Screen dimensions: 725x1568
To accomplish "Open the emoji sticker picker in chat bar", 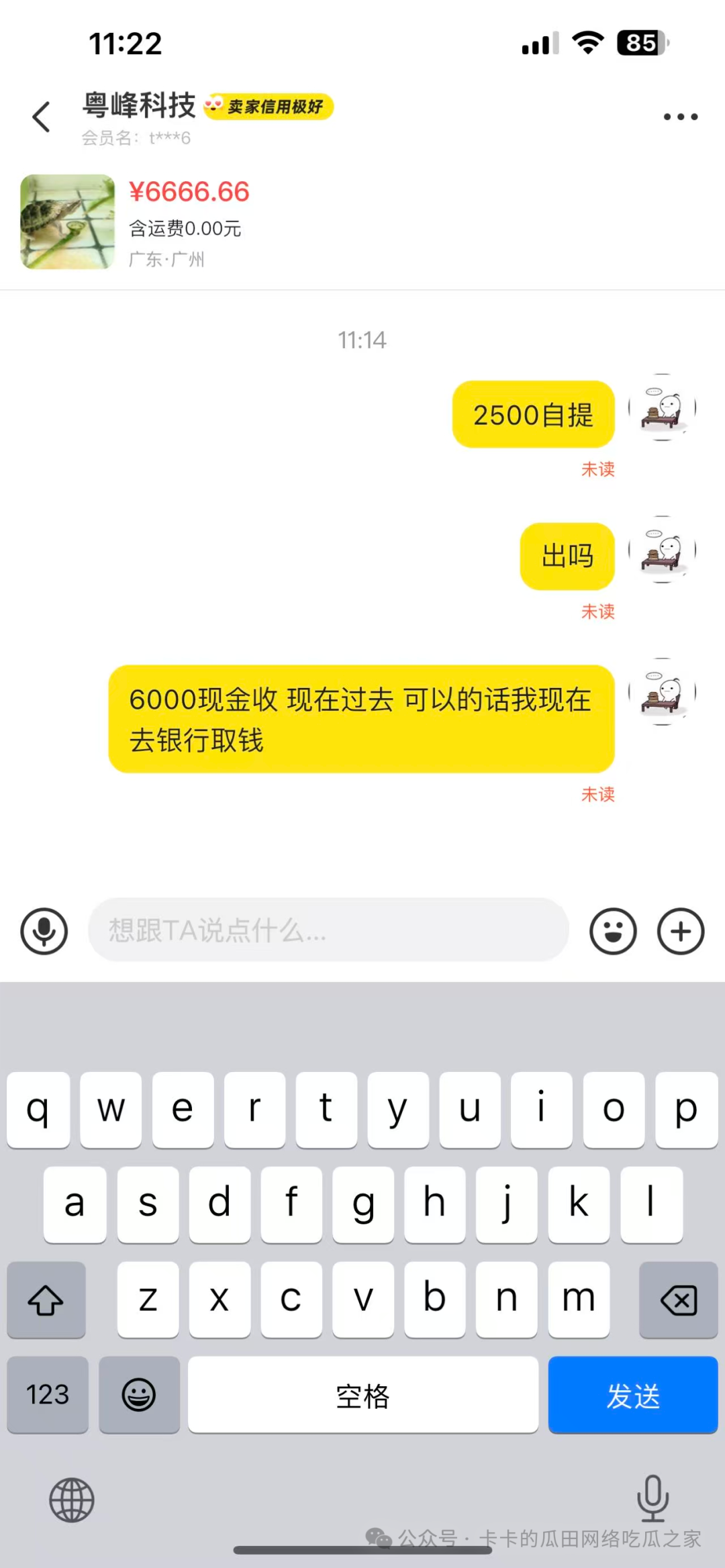I will (x=613, y=931).
